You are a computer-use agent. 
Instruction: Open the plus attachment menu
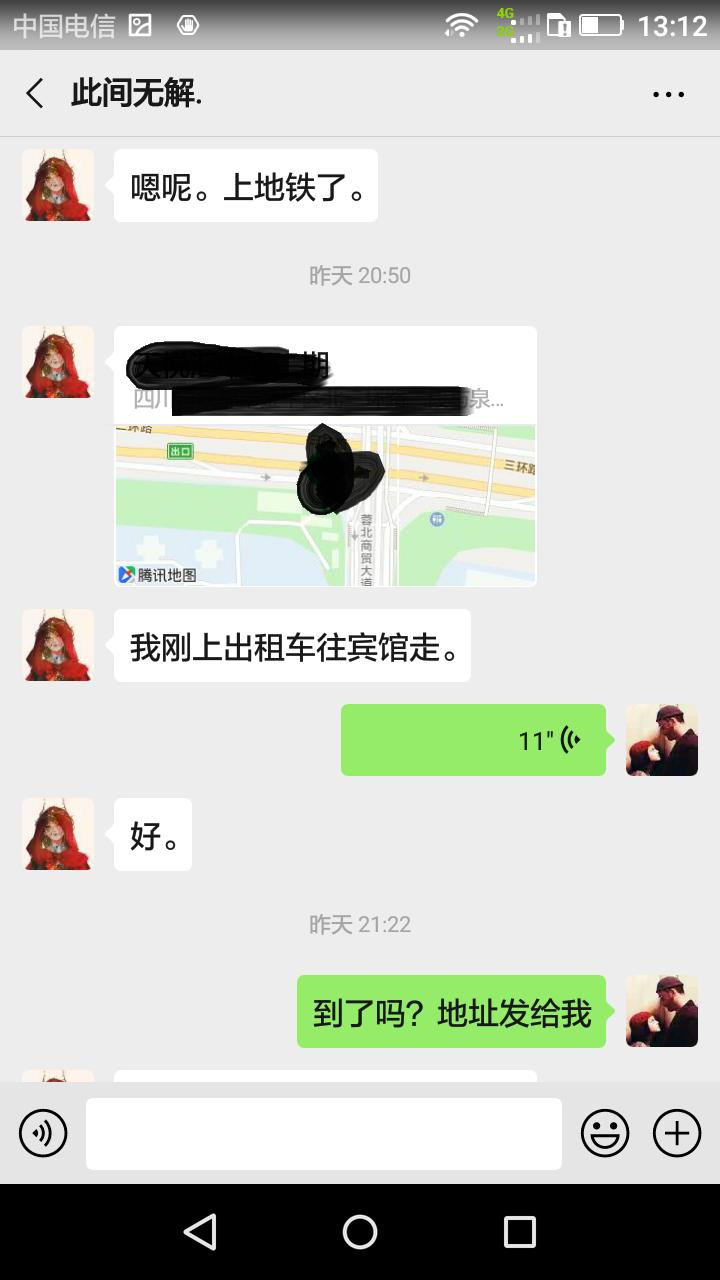click(677, 1133)
